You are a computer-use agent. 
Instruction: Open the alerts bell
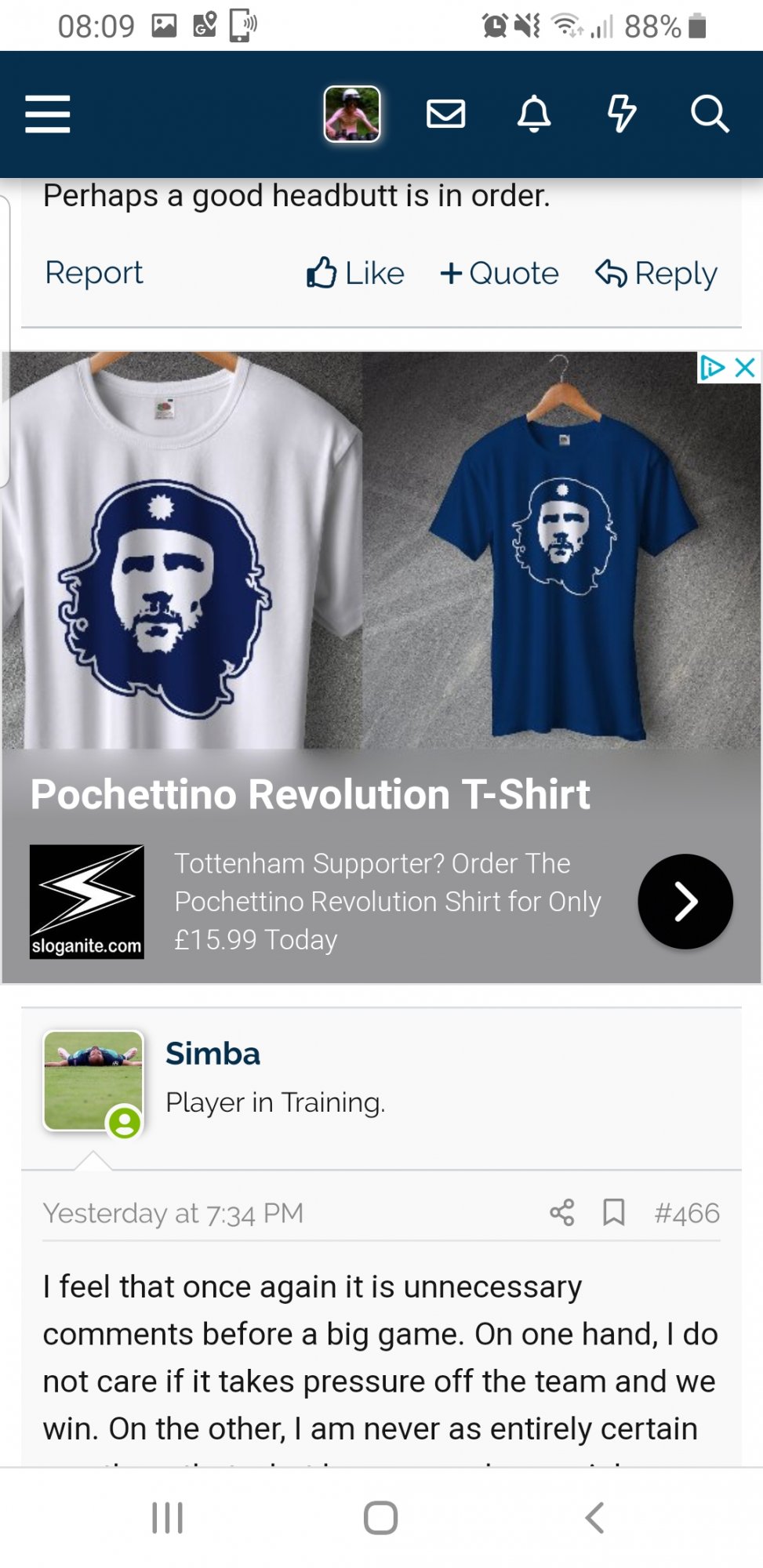point(534,114)
